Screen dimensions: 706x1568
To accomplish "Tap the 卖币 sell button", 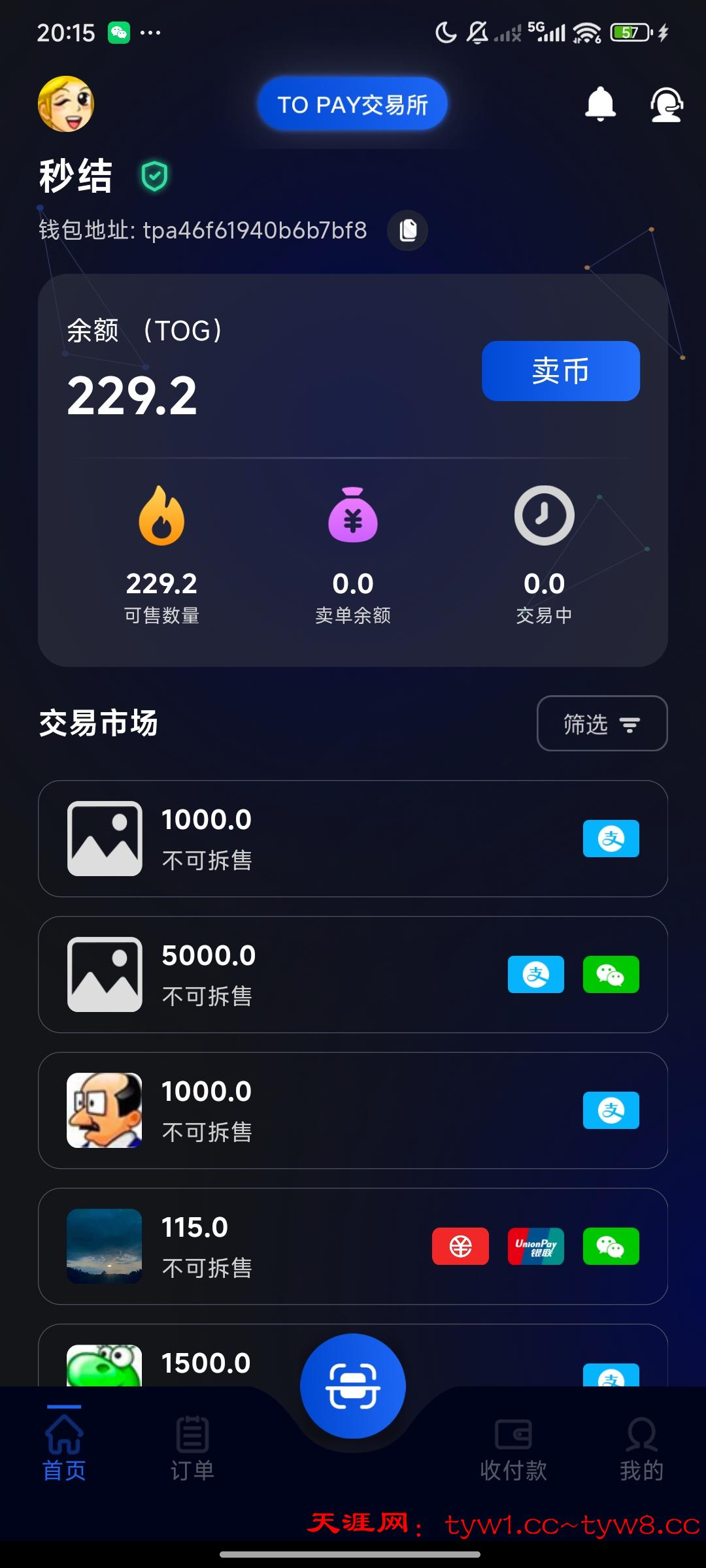I will (x=560, y=371).
